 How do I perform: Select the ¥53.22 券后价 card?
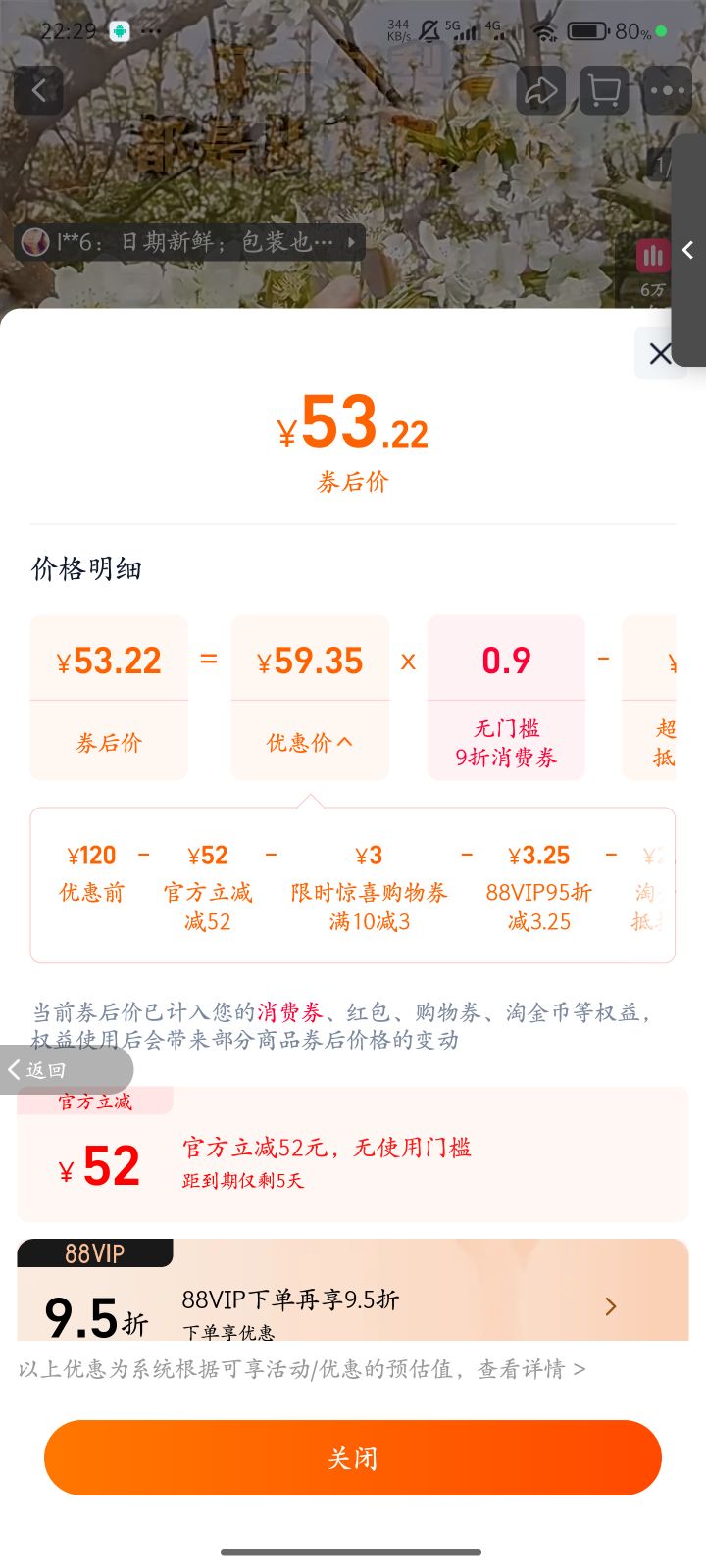(108, 697)
